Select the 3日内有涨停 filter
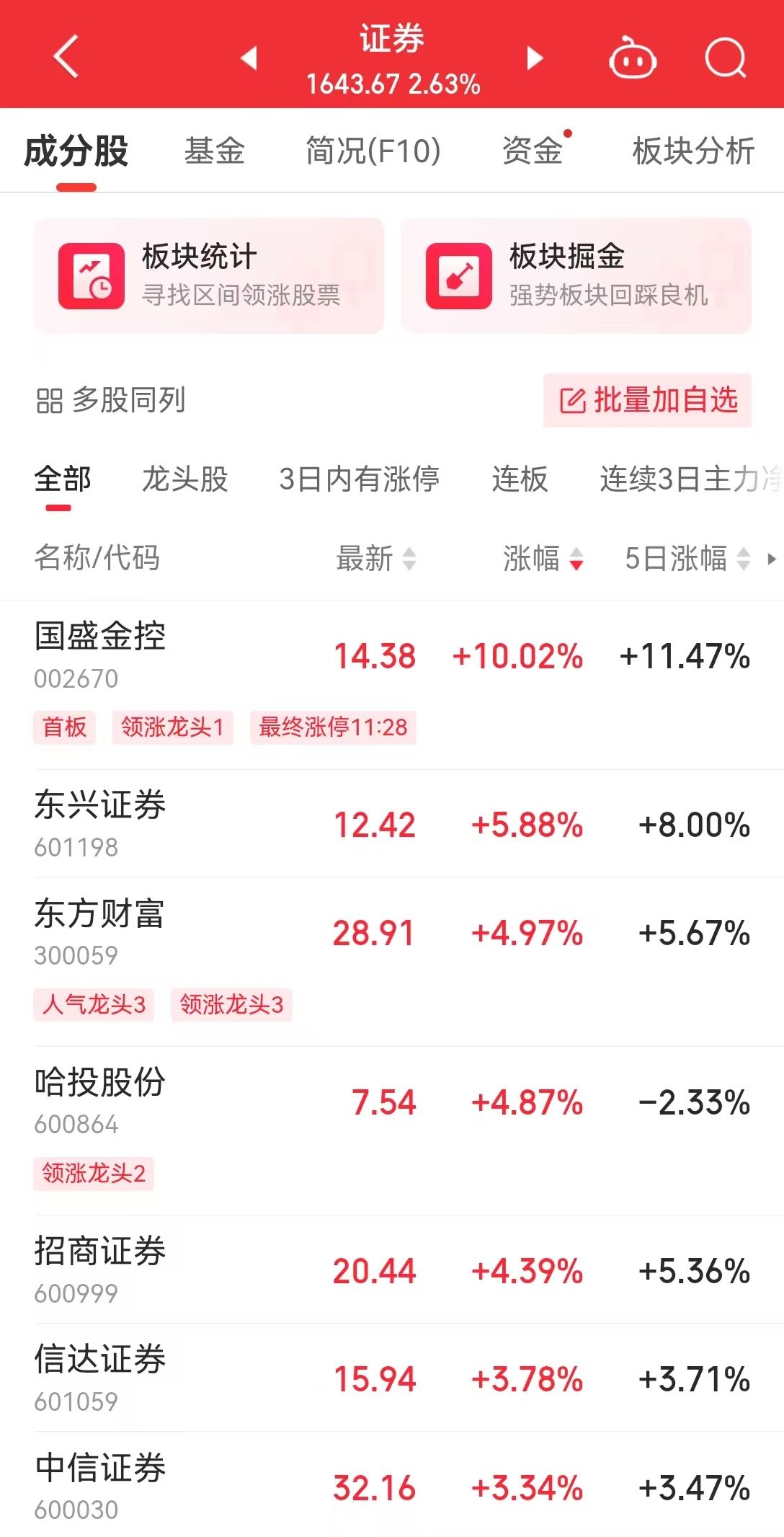The width and height of the screenshot is (784, 1537). (x=360, y=479)
